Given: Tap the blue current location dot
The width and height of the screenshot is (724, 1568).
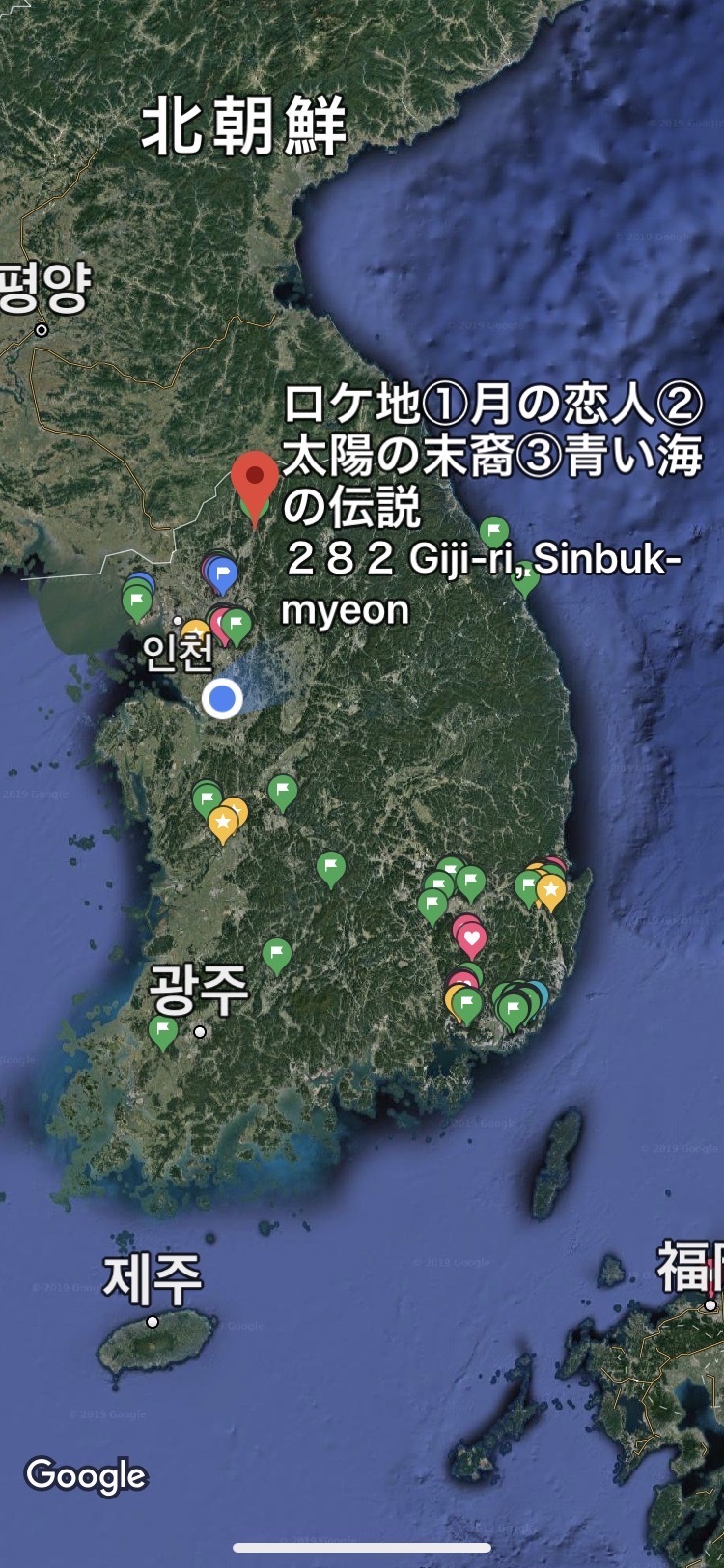Looking at the screenshot, I should tap(223, 698).
